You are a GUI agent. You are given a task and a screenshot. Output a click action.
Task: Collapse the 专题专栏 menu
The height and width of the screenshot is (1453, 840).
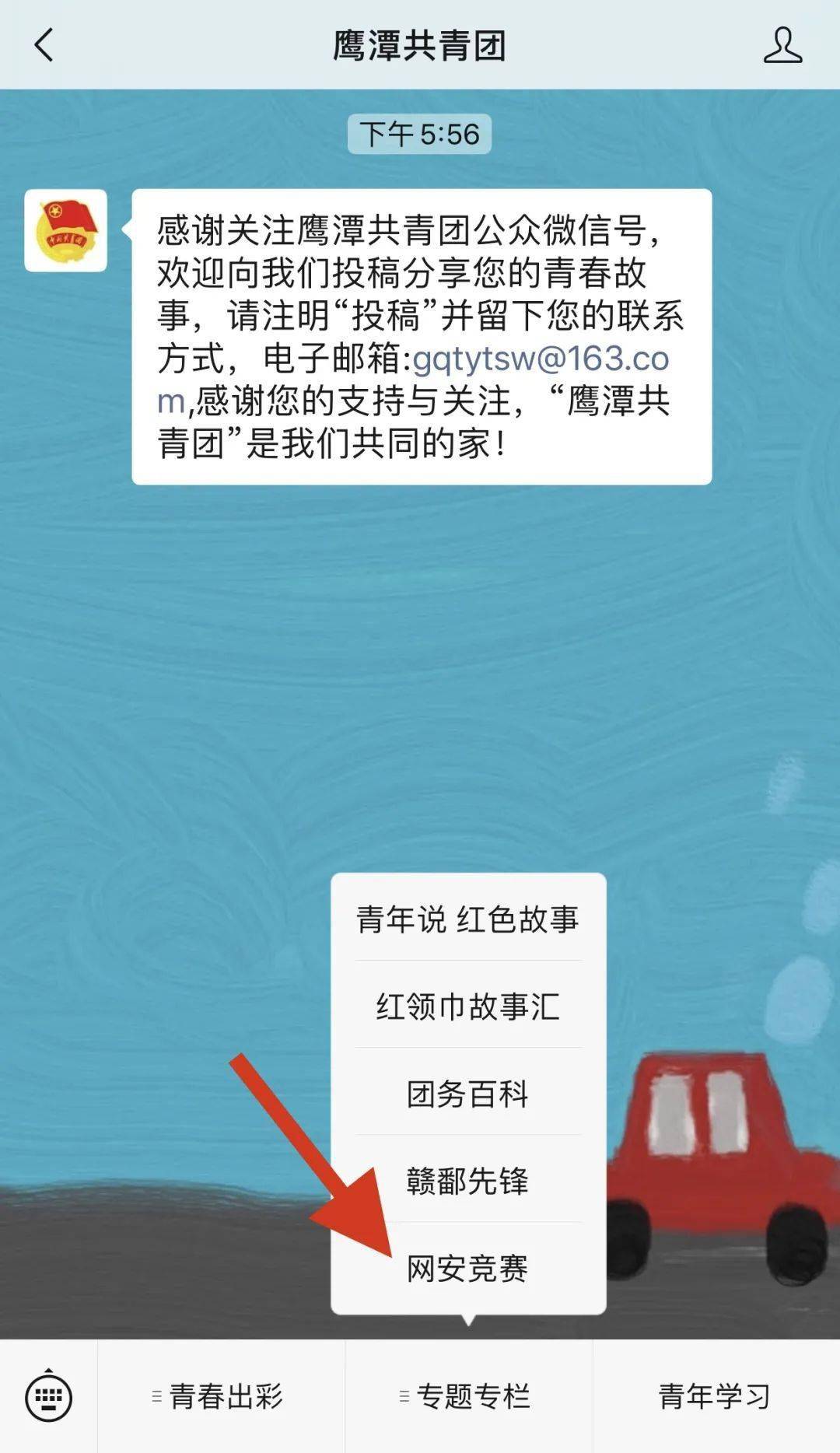[x=468, y=1396]
